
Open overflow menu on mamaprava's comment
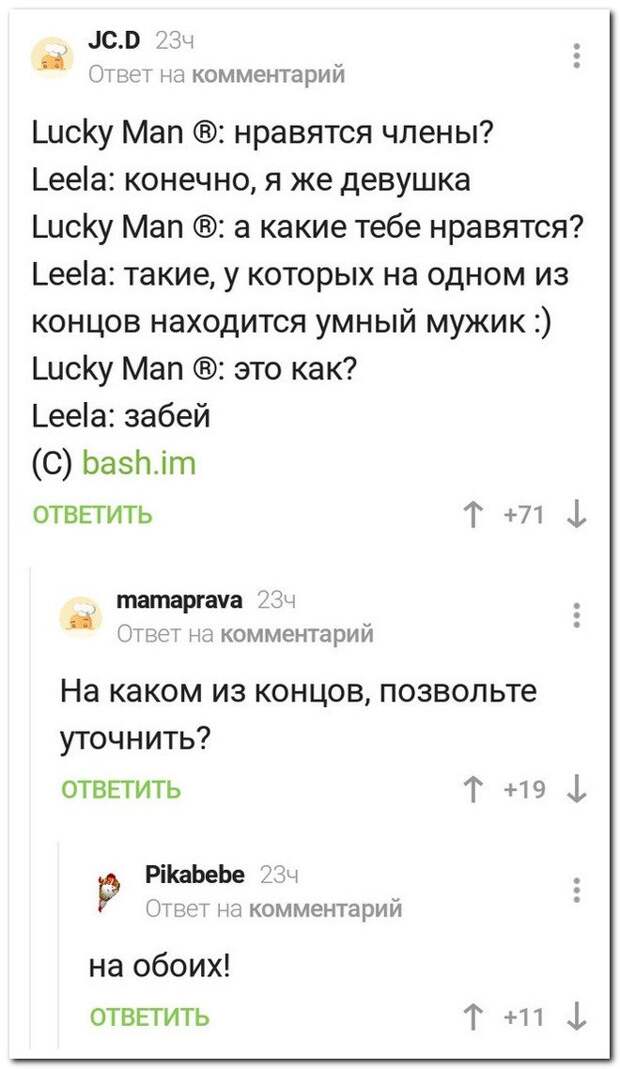pyautogui.click(x=577, y=615)
